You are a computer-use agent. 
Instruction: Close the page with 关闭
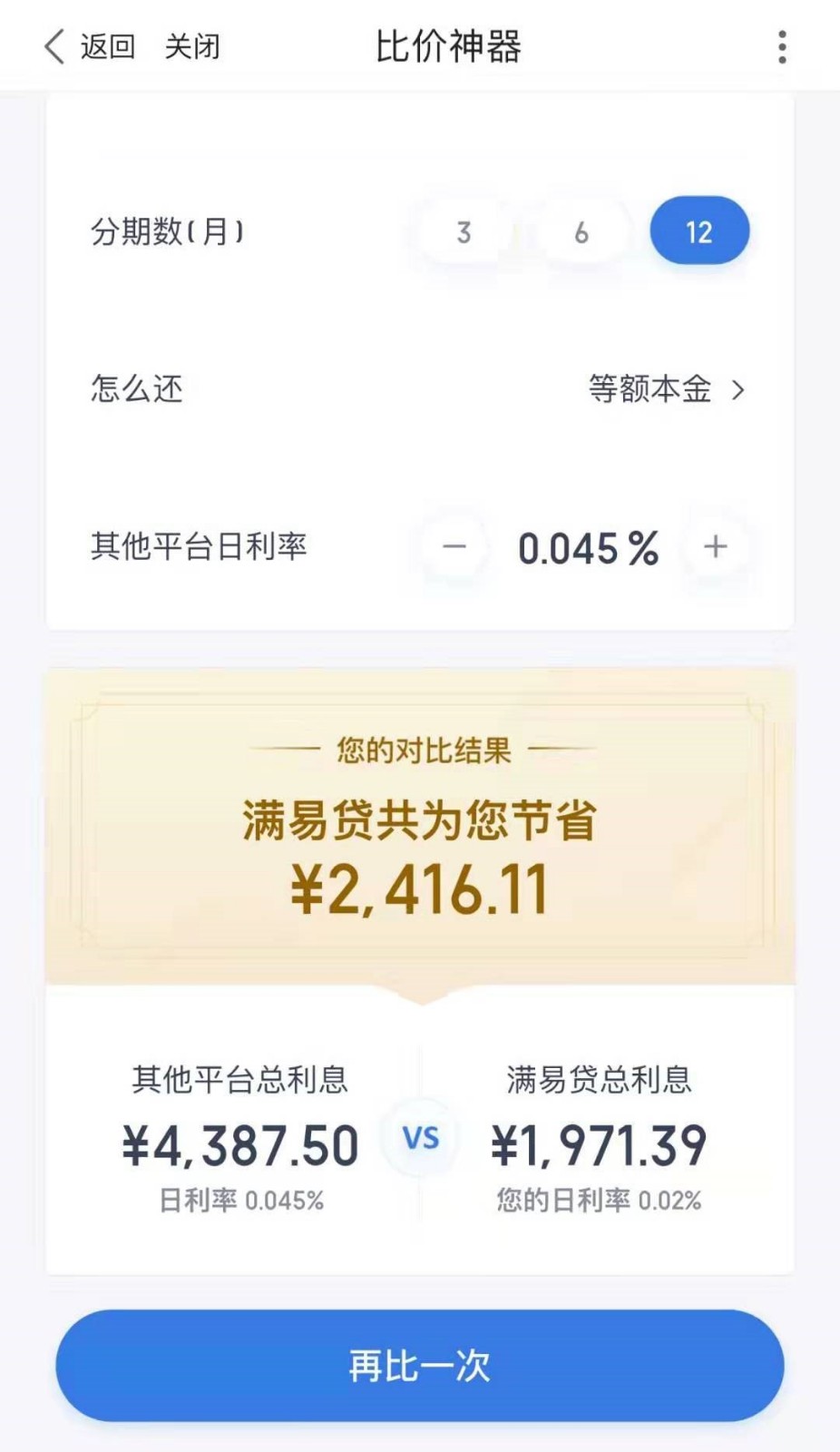tap(191, 46)
